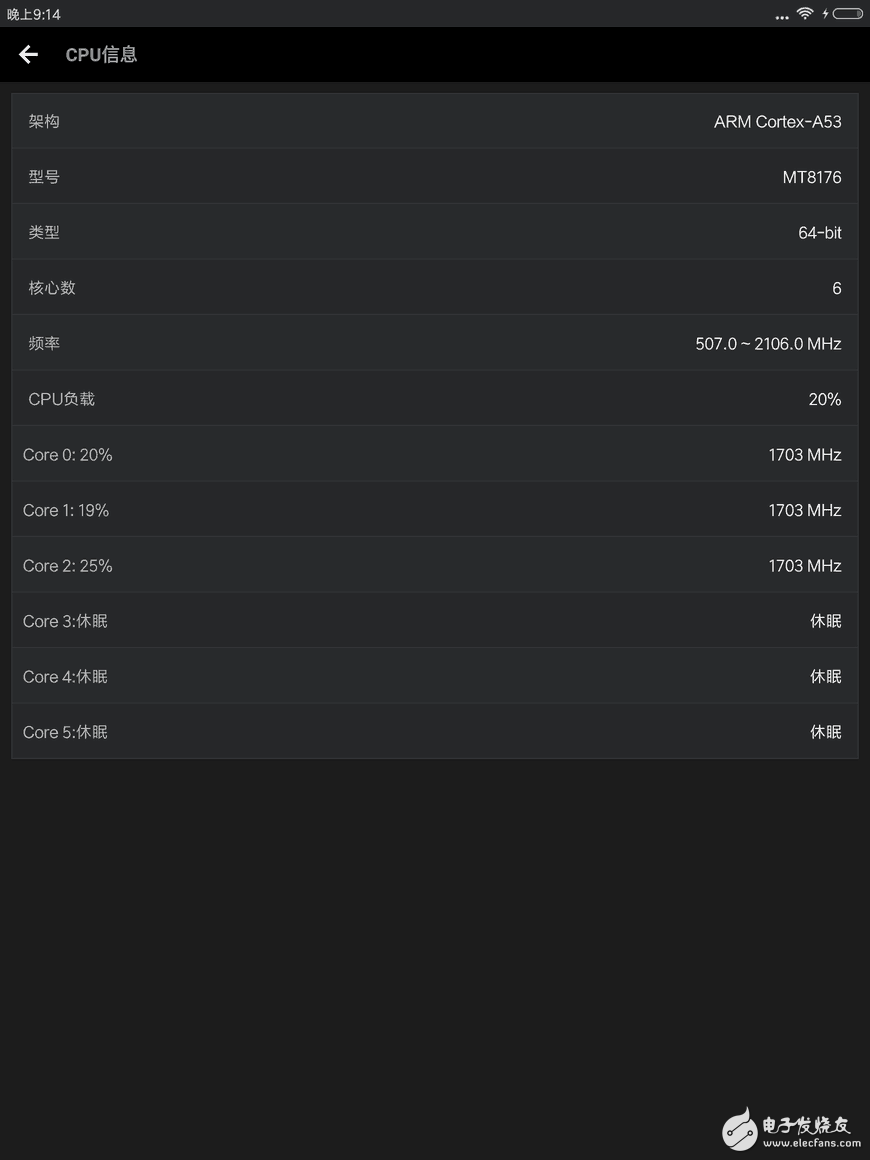Tap the CPU信息 title text
Screen dimensions: 870x1160
tap(102, 54)
